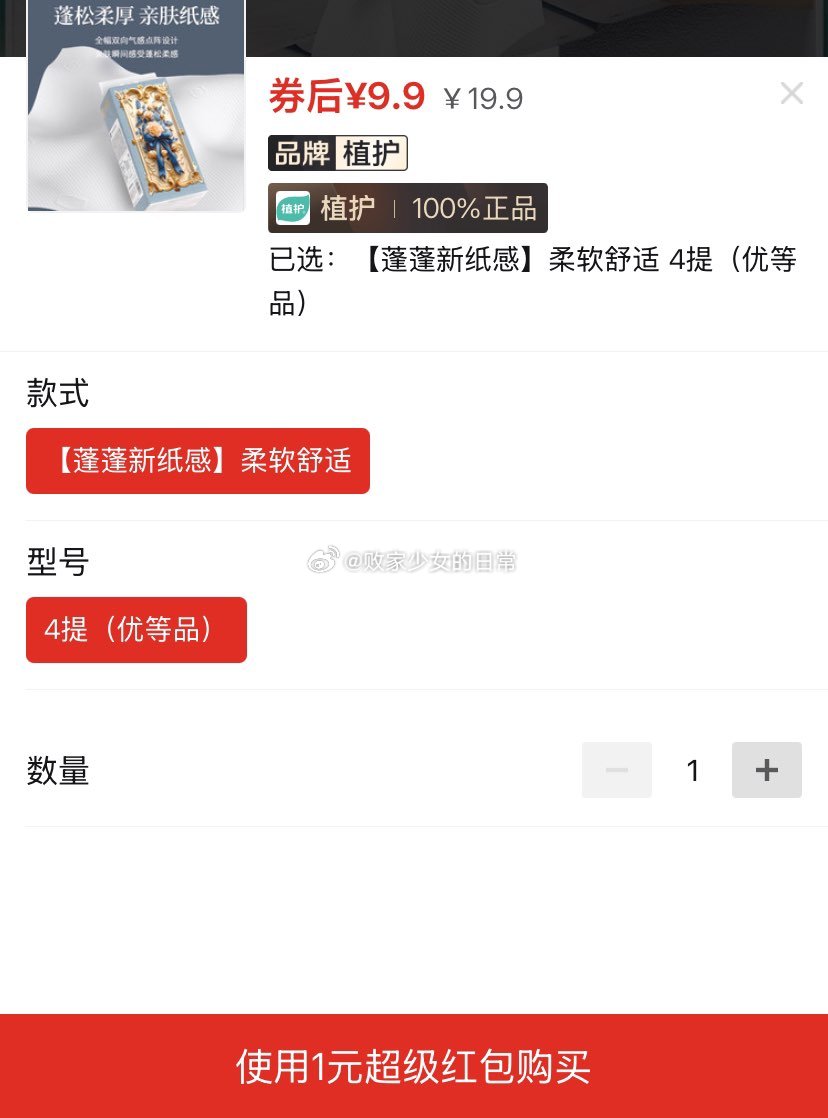
Task: Select the 4提（优等品）model chip
Action: [x=136, y=630]
